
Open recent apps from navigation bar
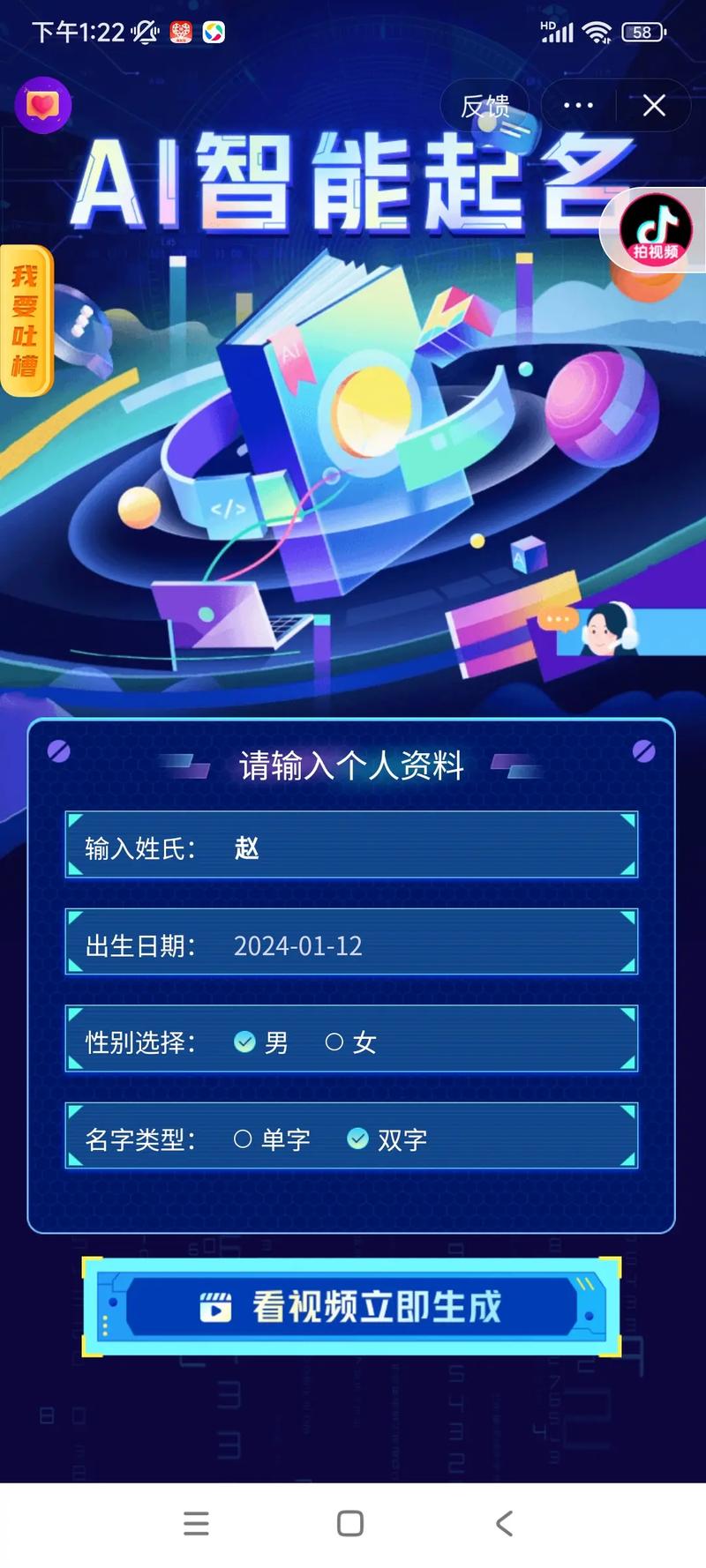(x=196, y=1523)
